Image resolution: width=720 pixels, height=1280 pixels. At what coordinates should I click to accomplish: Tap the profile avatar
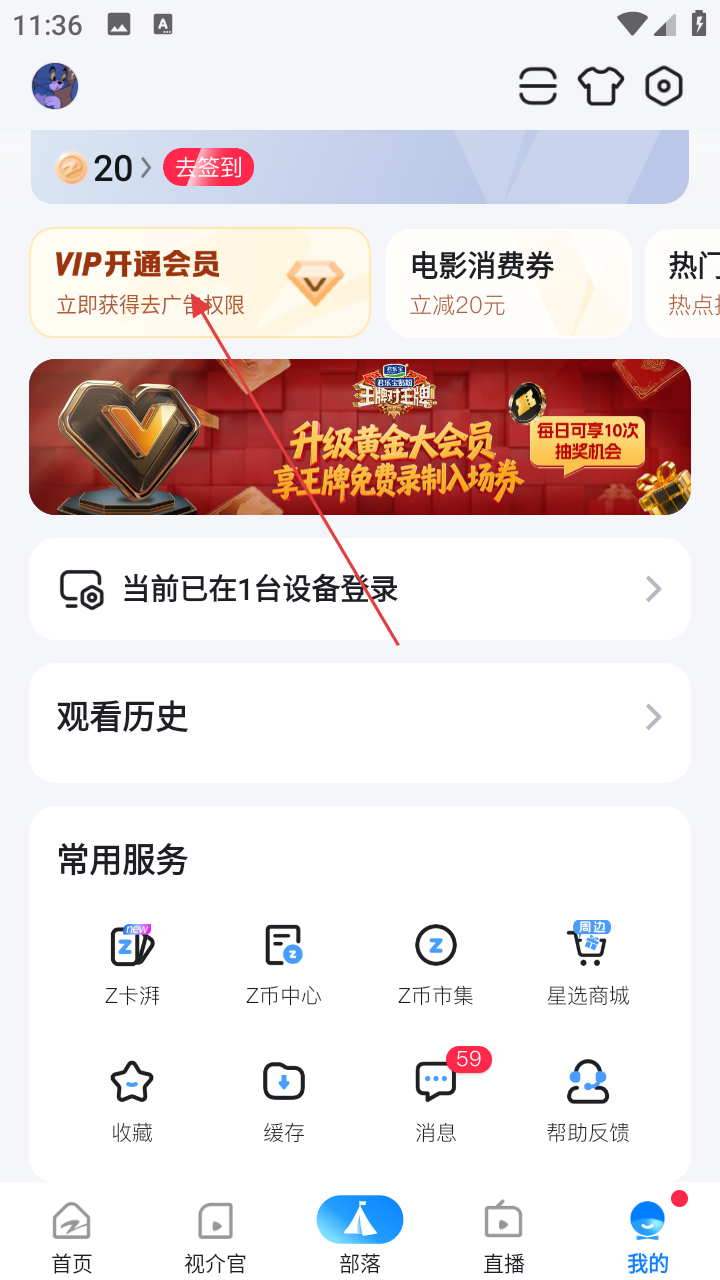coord(55,86)
